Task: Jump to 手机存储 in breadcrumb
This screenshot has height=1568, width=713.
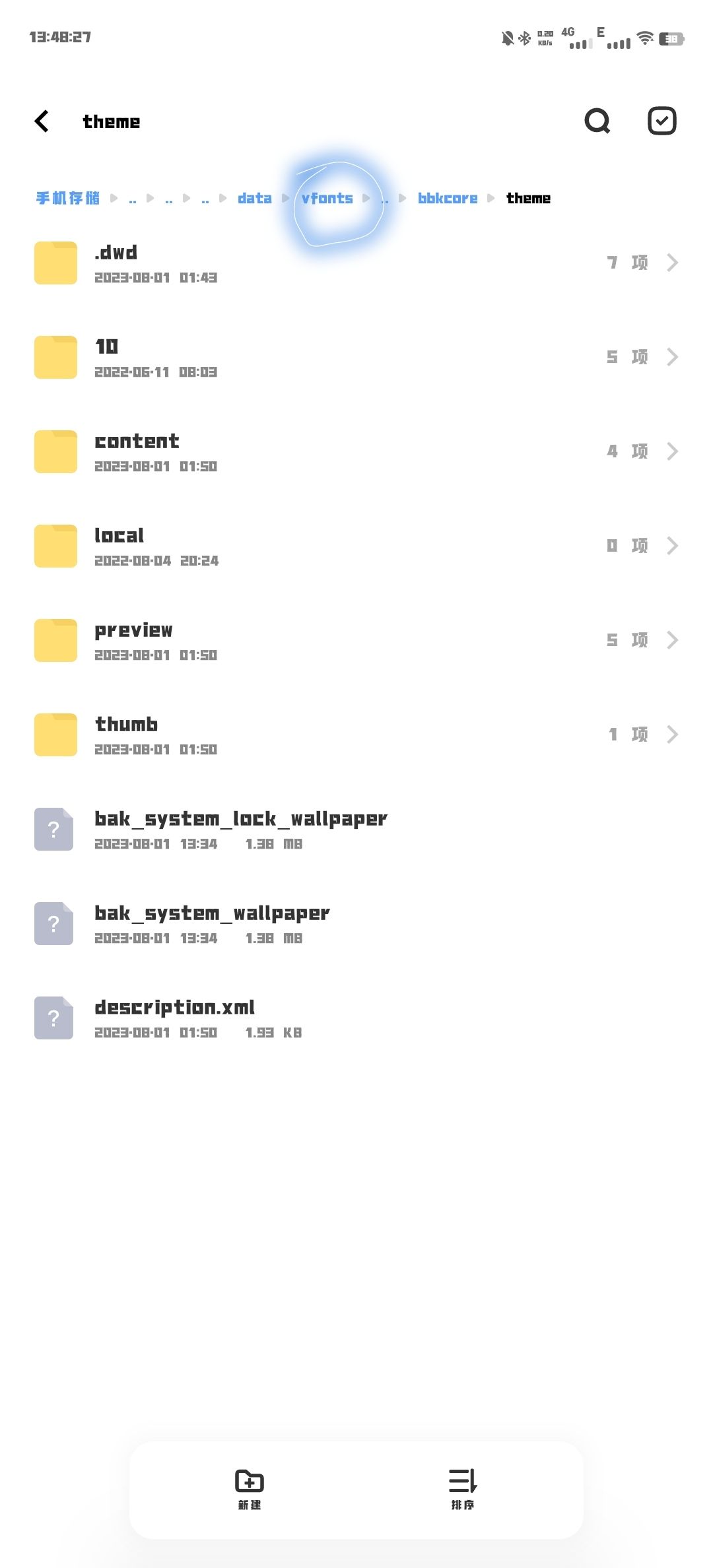Action: (67, 198)
